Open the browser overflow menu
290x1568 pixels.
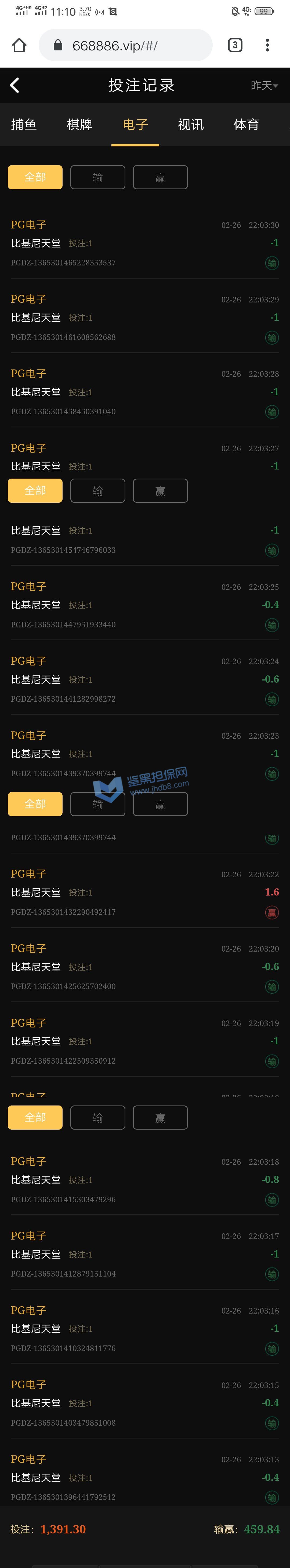click(267, 45)
